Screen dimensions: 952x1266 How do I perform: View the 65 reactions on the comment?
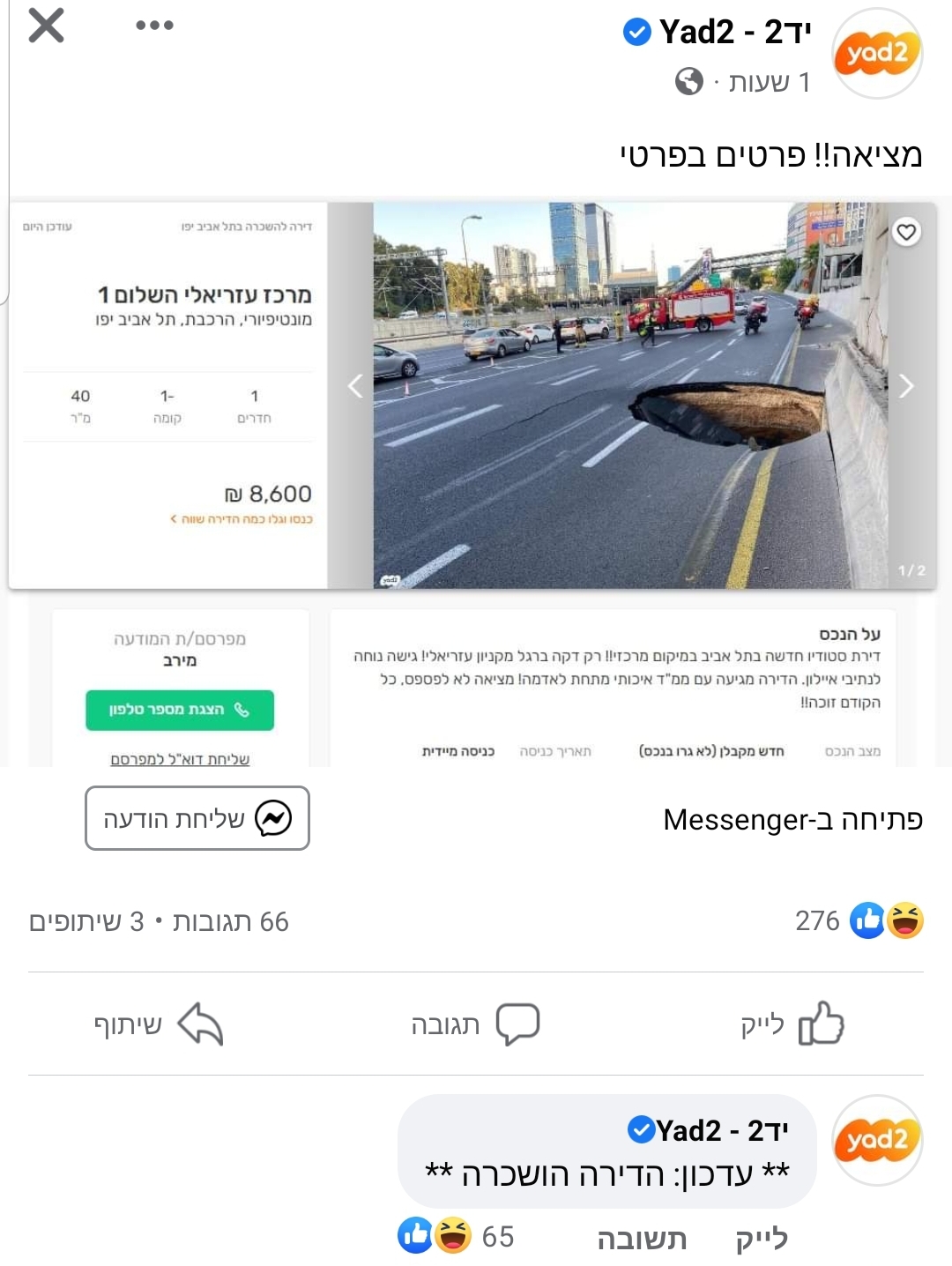[x=456, y=1236]
